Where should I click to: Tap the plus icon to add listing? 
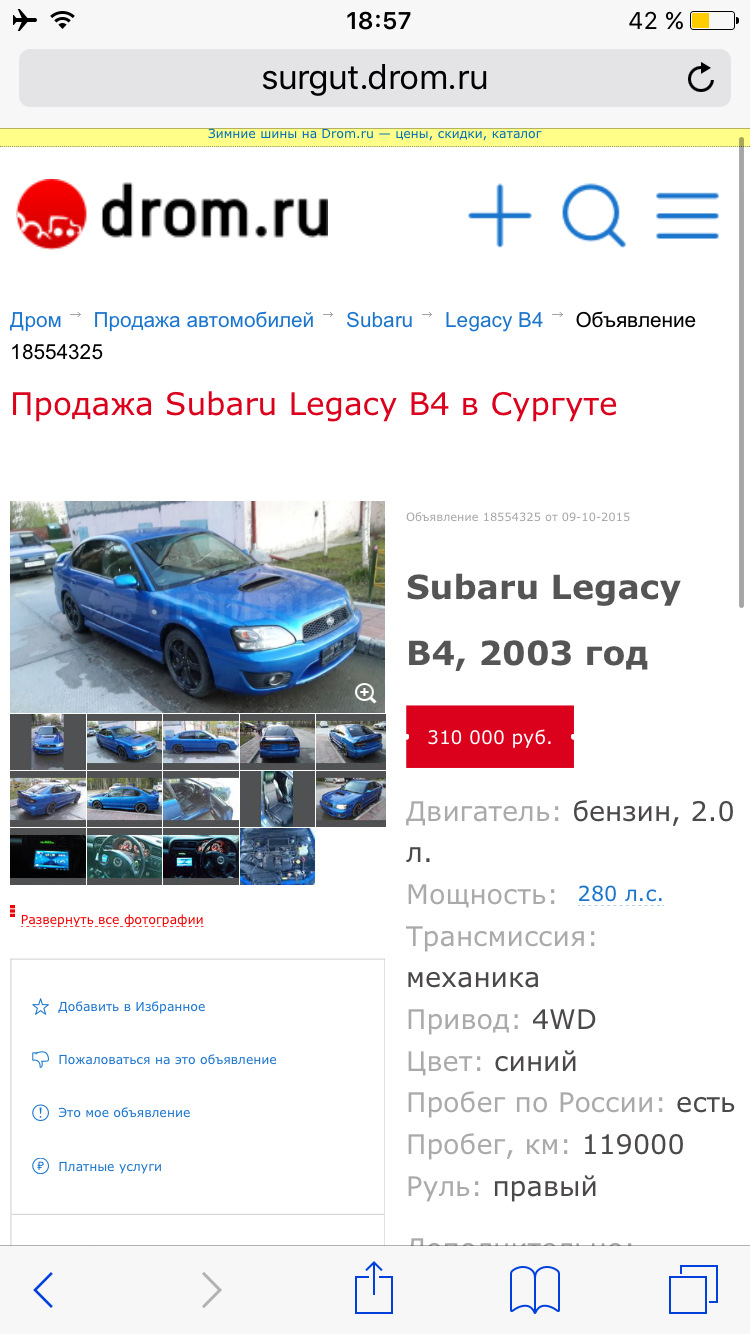(x=499, y=215)
